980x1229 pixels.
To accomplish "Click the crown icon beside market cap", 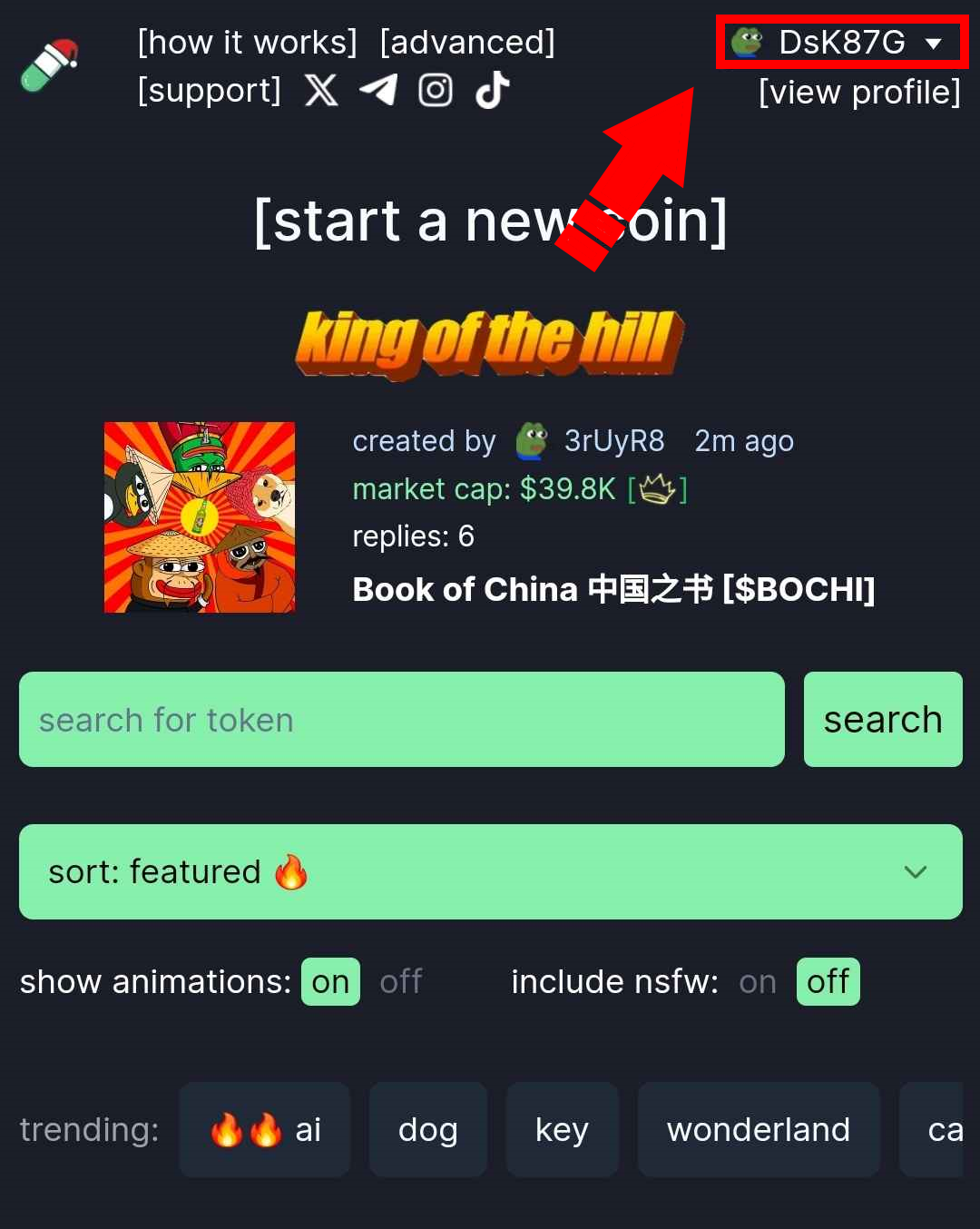I will pos(658,490).
